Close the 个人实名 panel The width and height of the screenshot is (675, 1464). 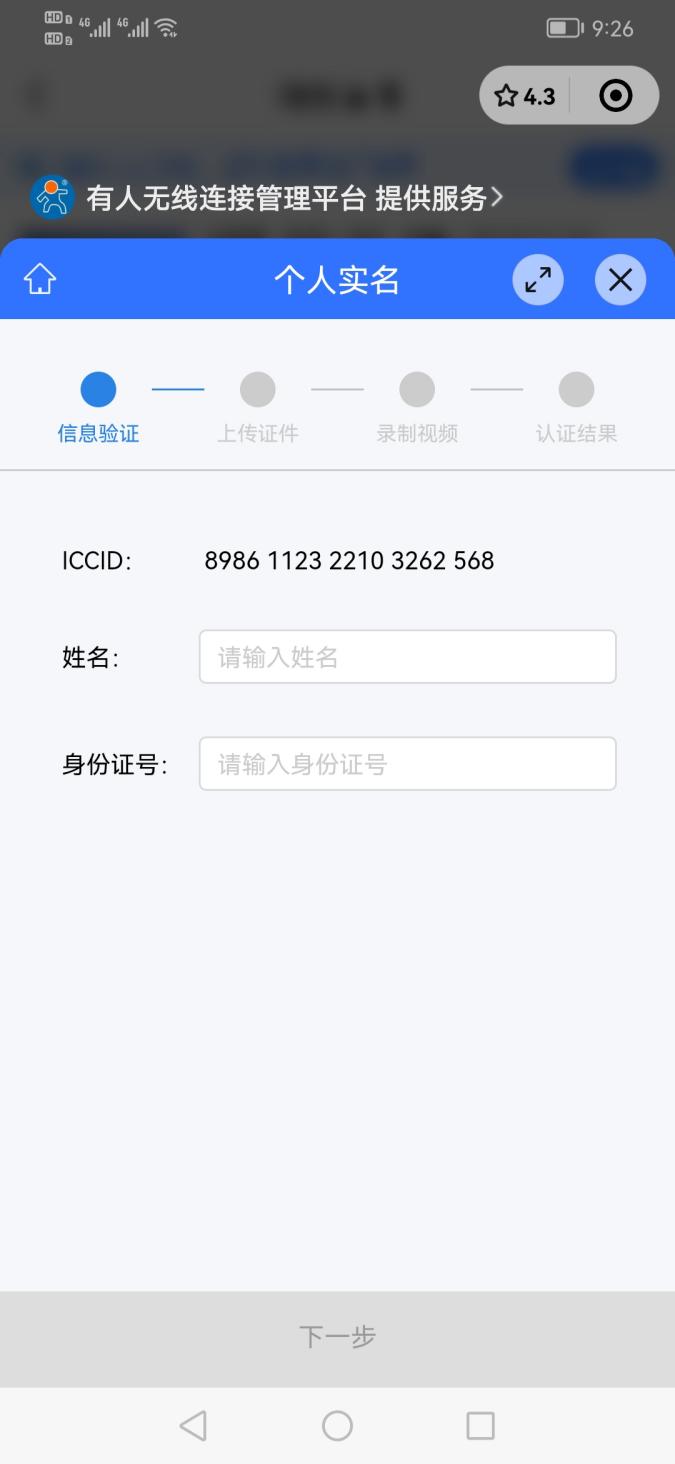[x=620, y=280]
